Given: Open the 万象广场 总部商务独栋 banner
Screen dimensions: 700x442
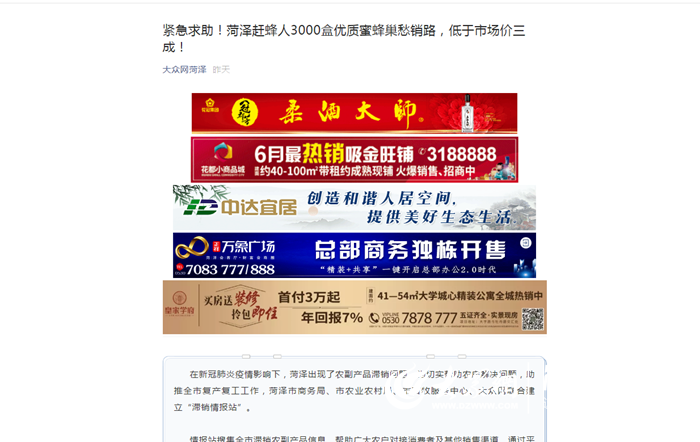Looking at the screenshot, I should (x=354, y=255).
